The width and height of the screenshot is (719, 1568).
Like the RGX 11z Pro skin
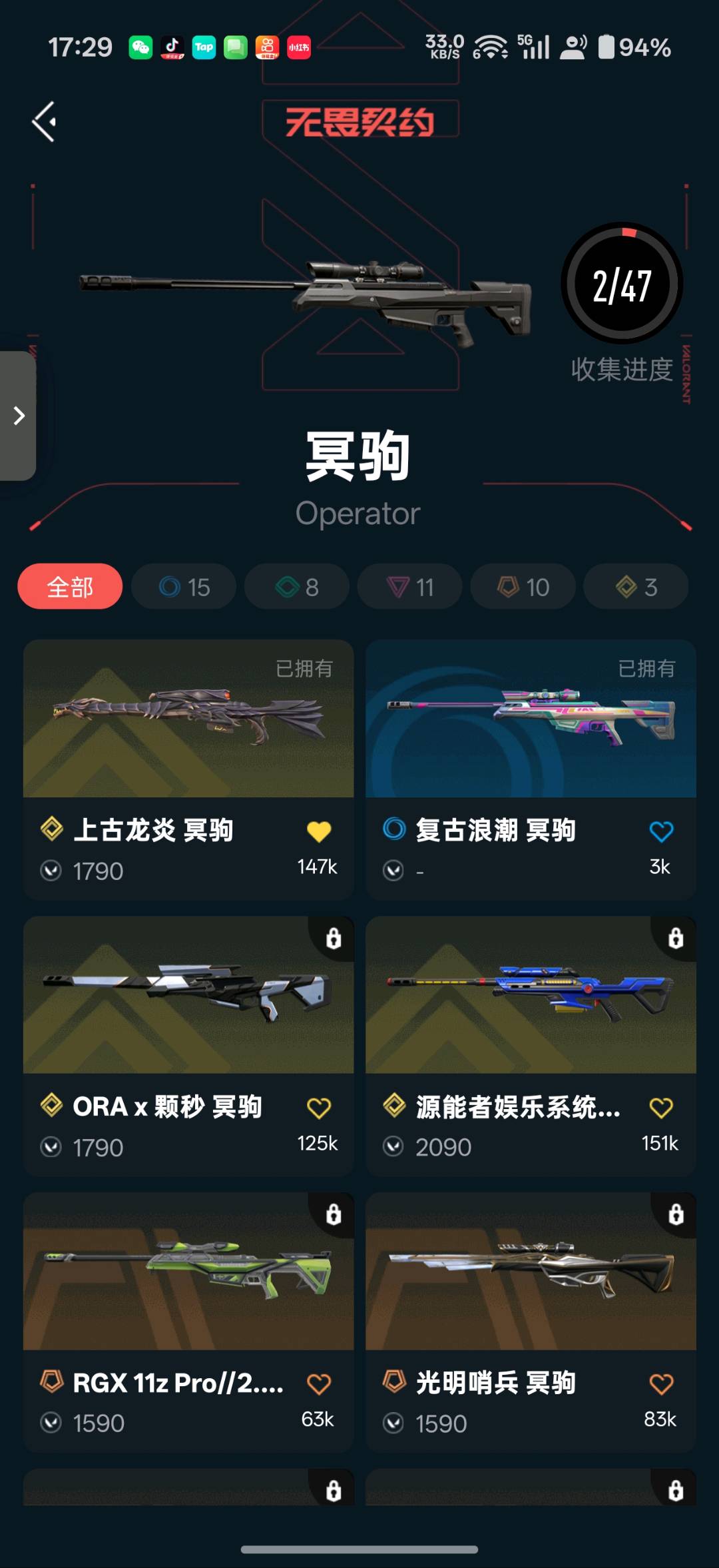click(x=319, y=1384)
